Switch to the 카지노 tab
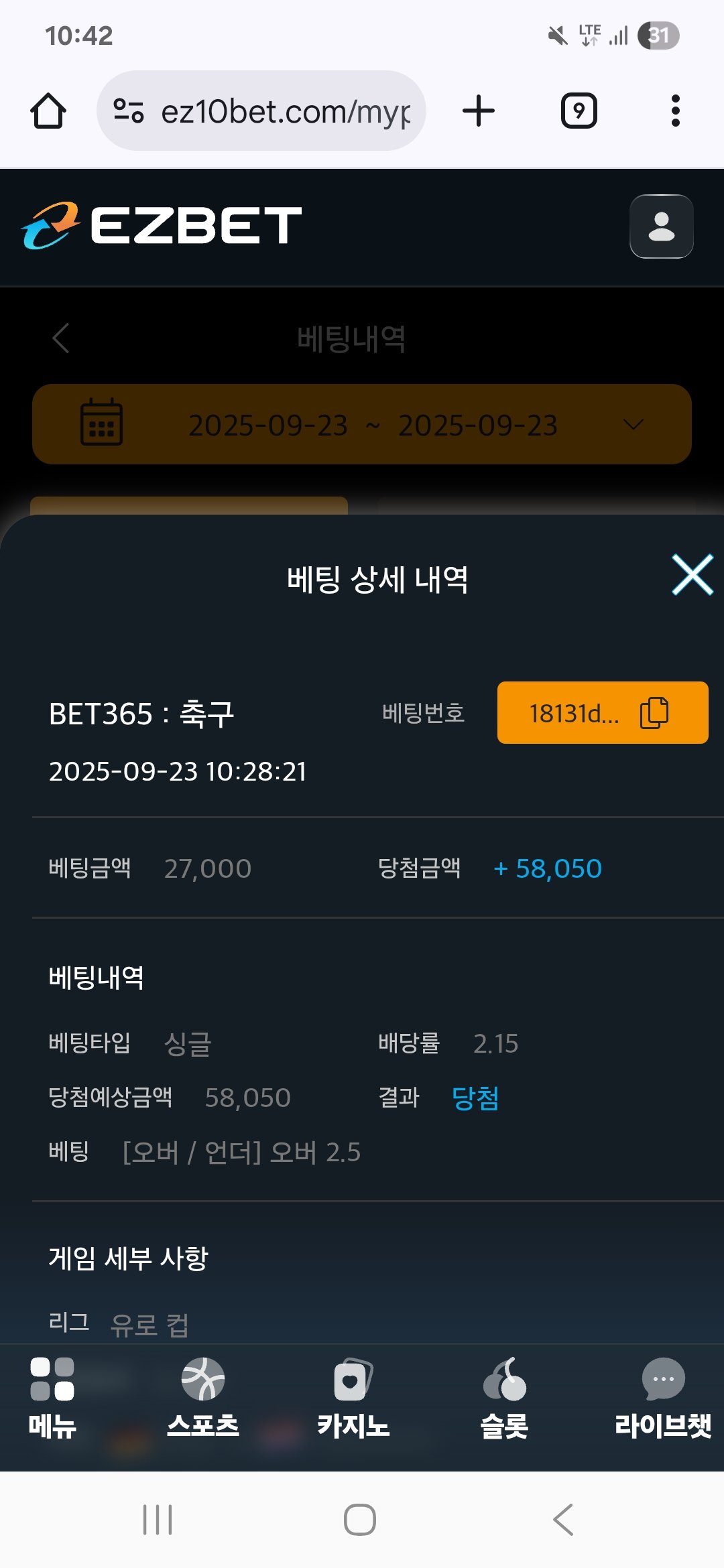 tap(353, 1398)
